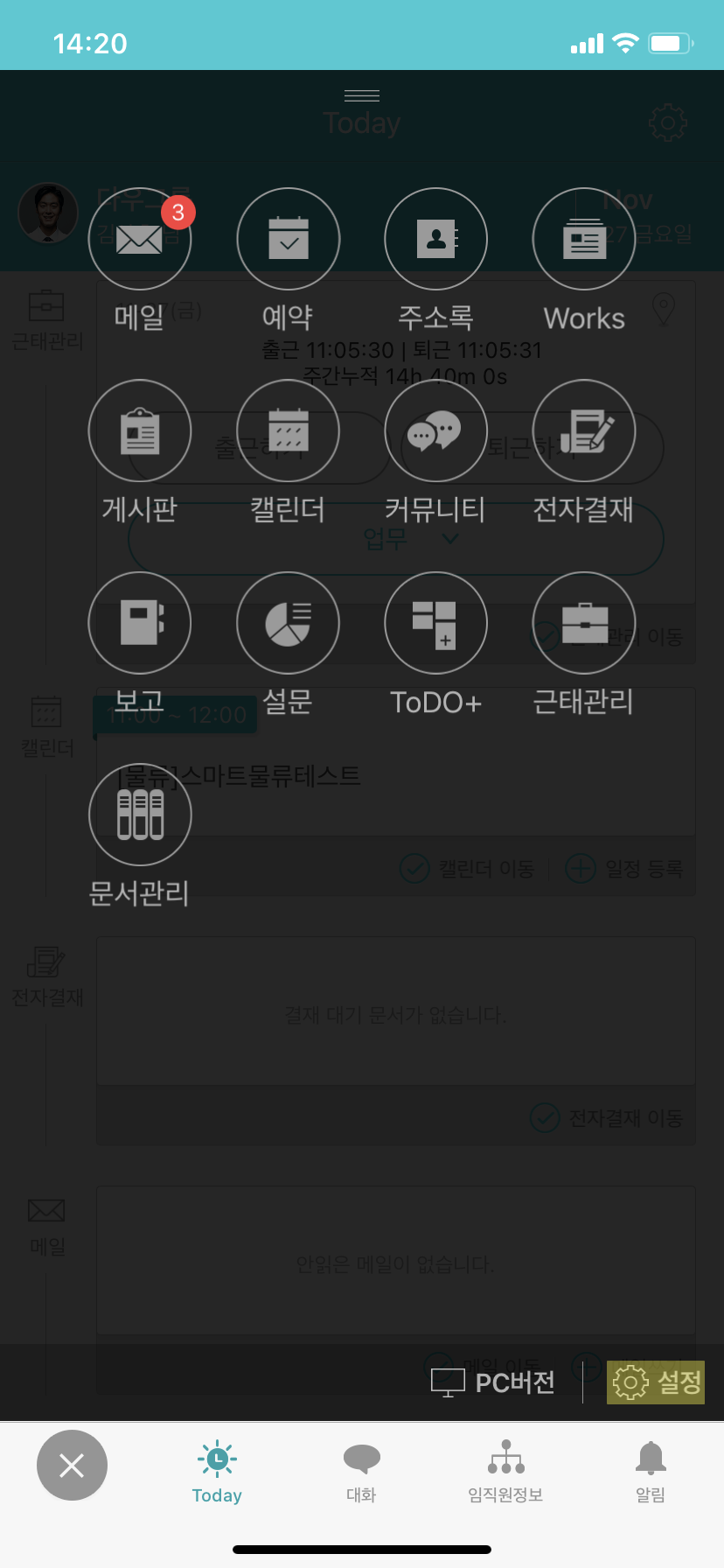Viewport: 724px width, 1568px height.
Task: Launch ToDO+ from the menu
Action: (435, 623)
